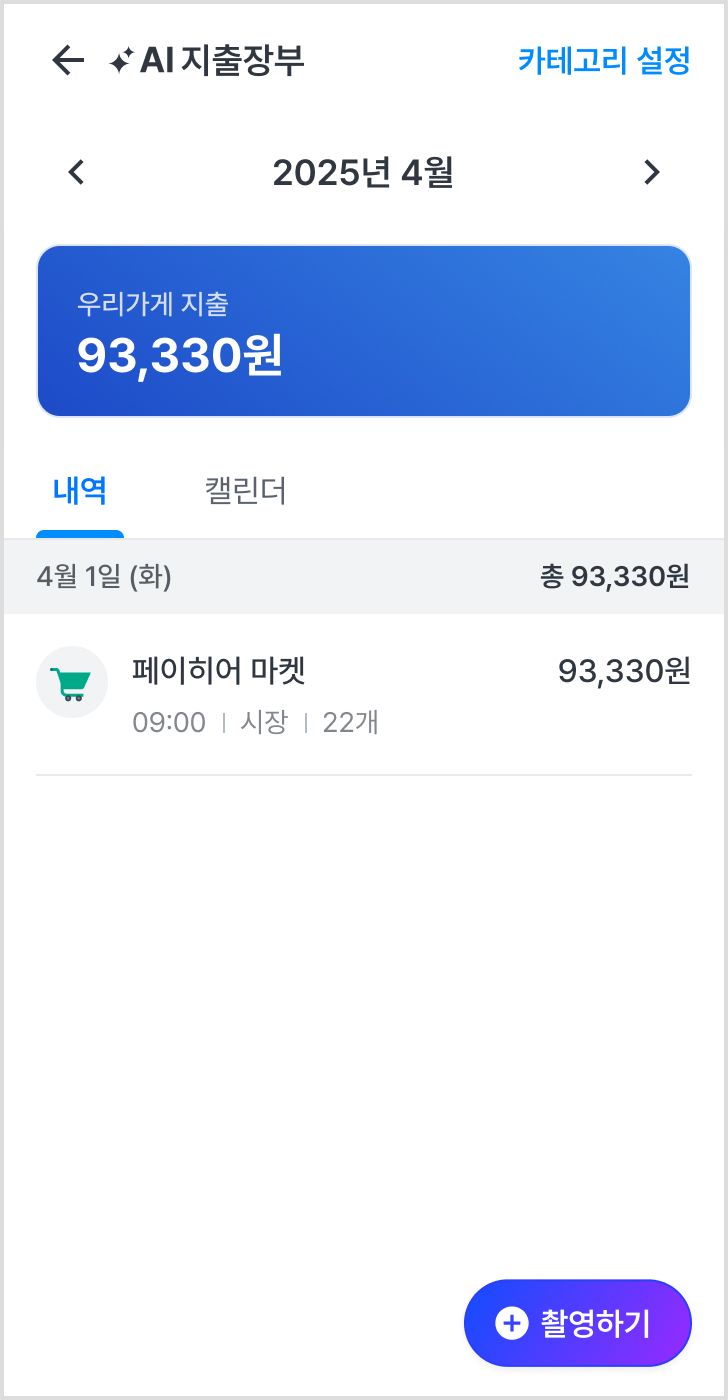Go to the next month
The height and width of the screenshot is (1400, 728).
pos(652,173)
